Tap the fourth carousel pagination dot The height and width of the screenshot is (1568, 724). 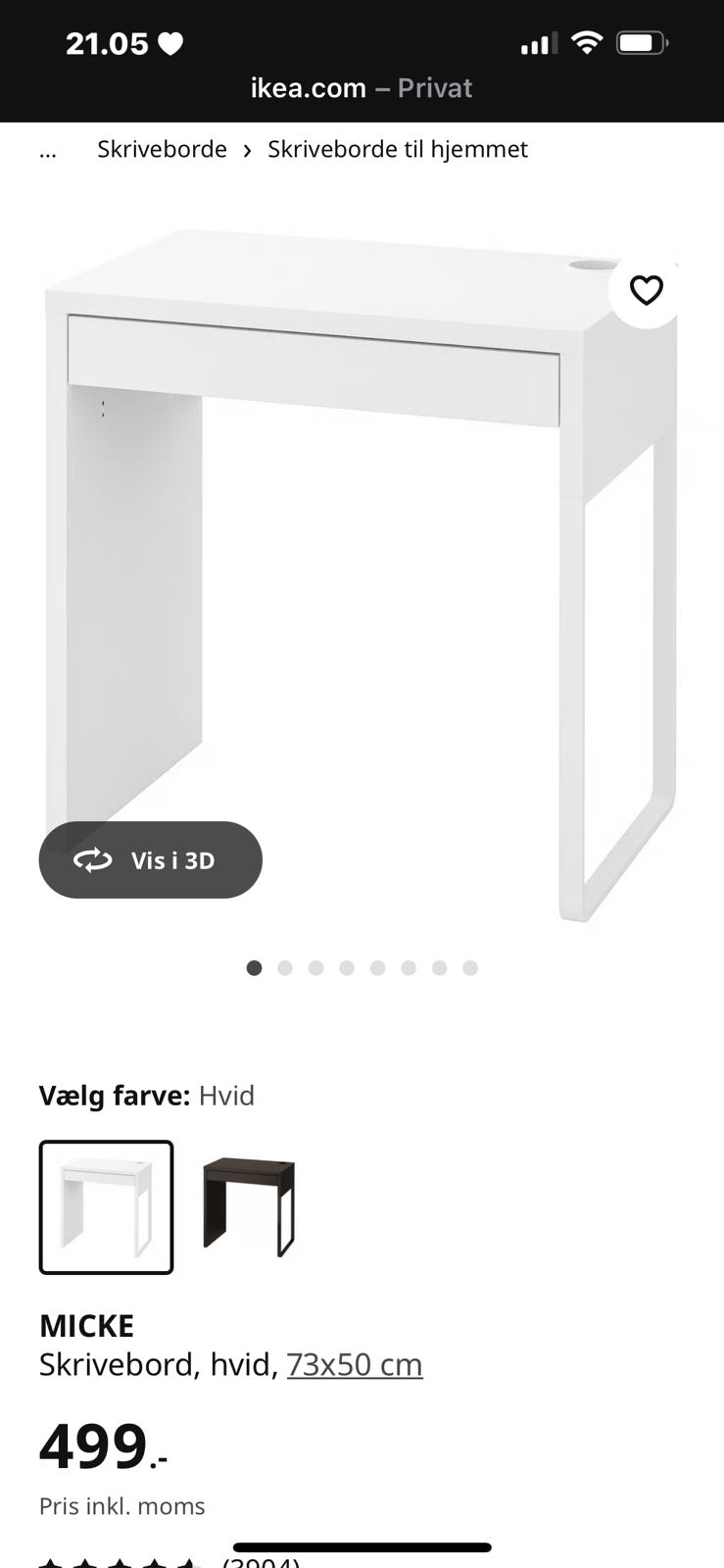tap(347, 967)
